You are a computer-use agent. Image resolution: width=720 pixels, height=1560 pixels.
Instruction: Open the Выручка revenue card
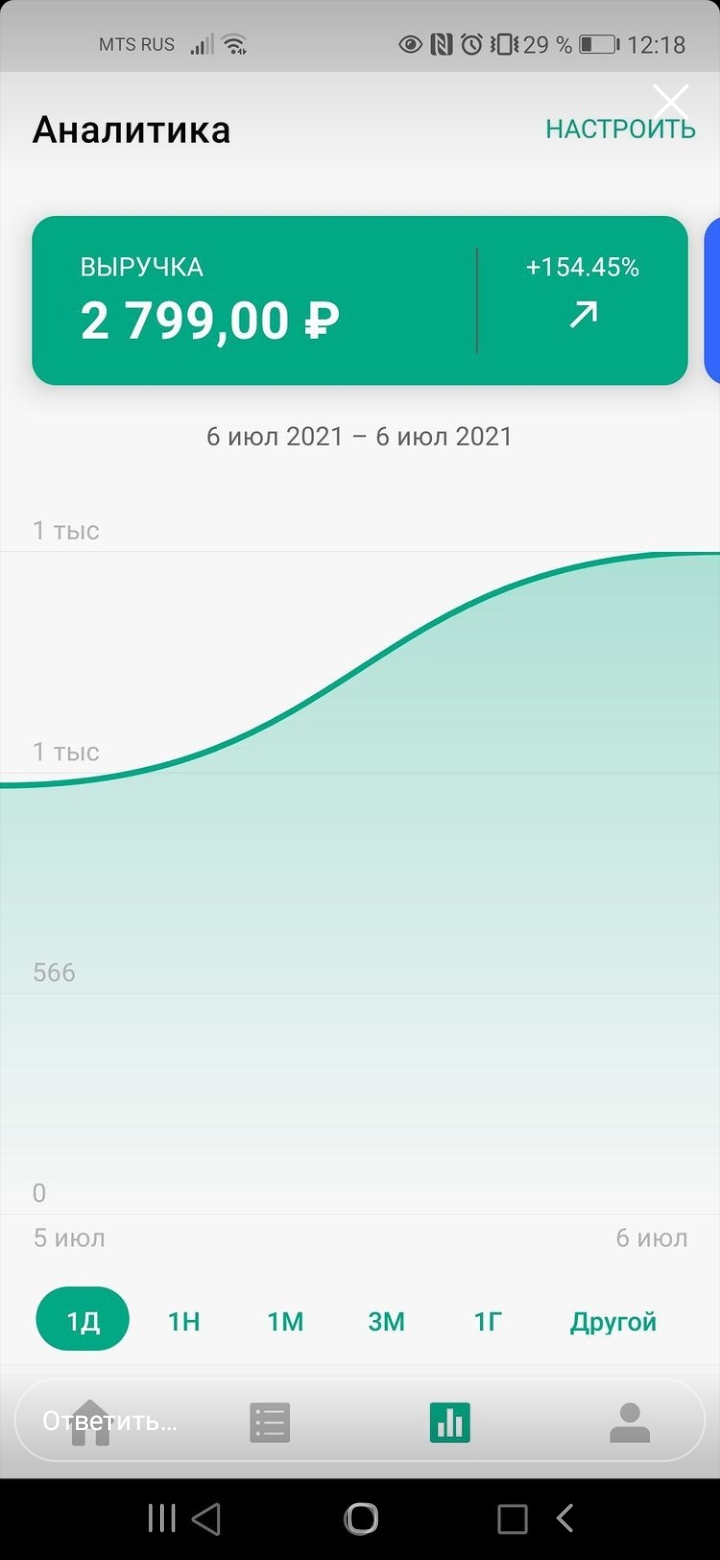tap(359, 301)
